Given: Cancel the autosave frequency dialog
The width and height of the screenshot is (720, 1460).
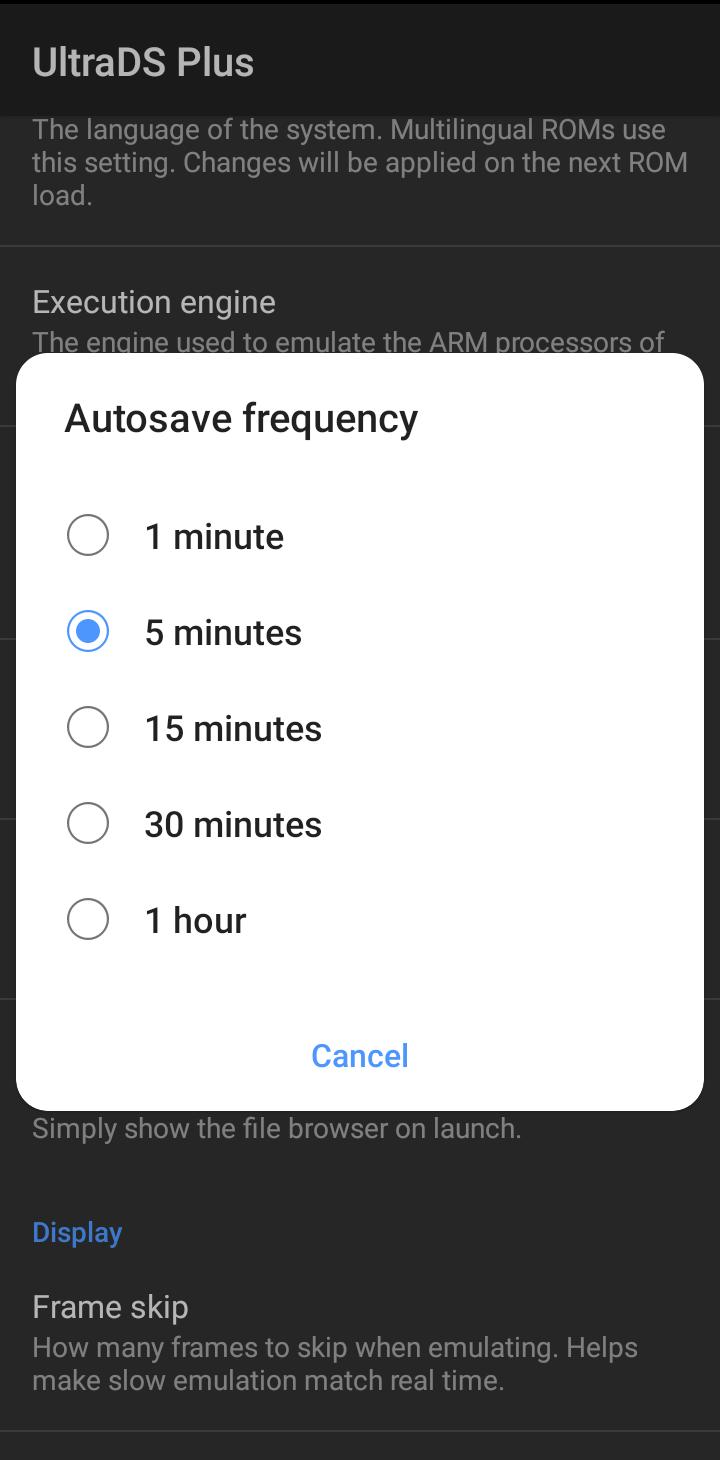Looking at the screenshot, I should click(359, 1056).
